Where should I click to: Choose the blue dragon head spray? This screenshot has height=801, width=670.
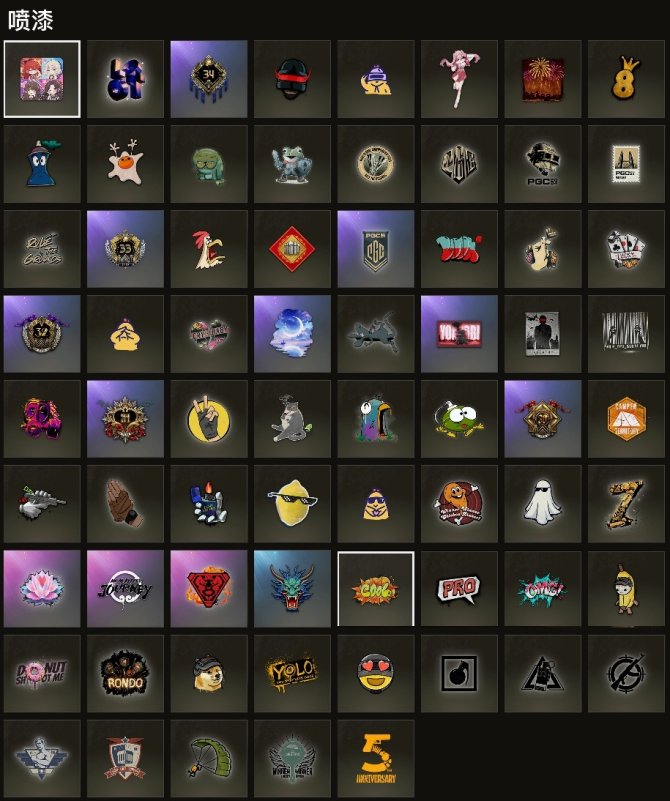(292, 589)
